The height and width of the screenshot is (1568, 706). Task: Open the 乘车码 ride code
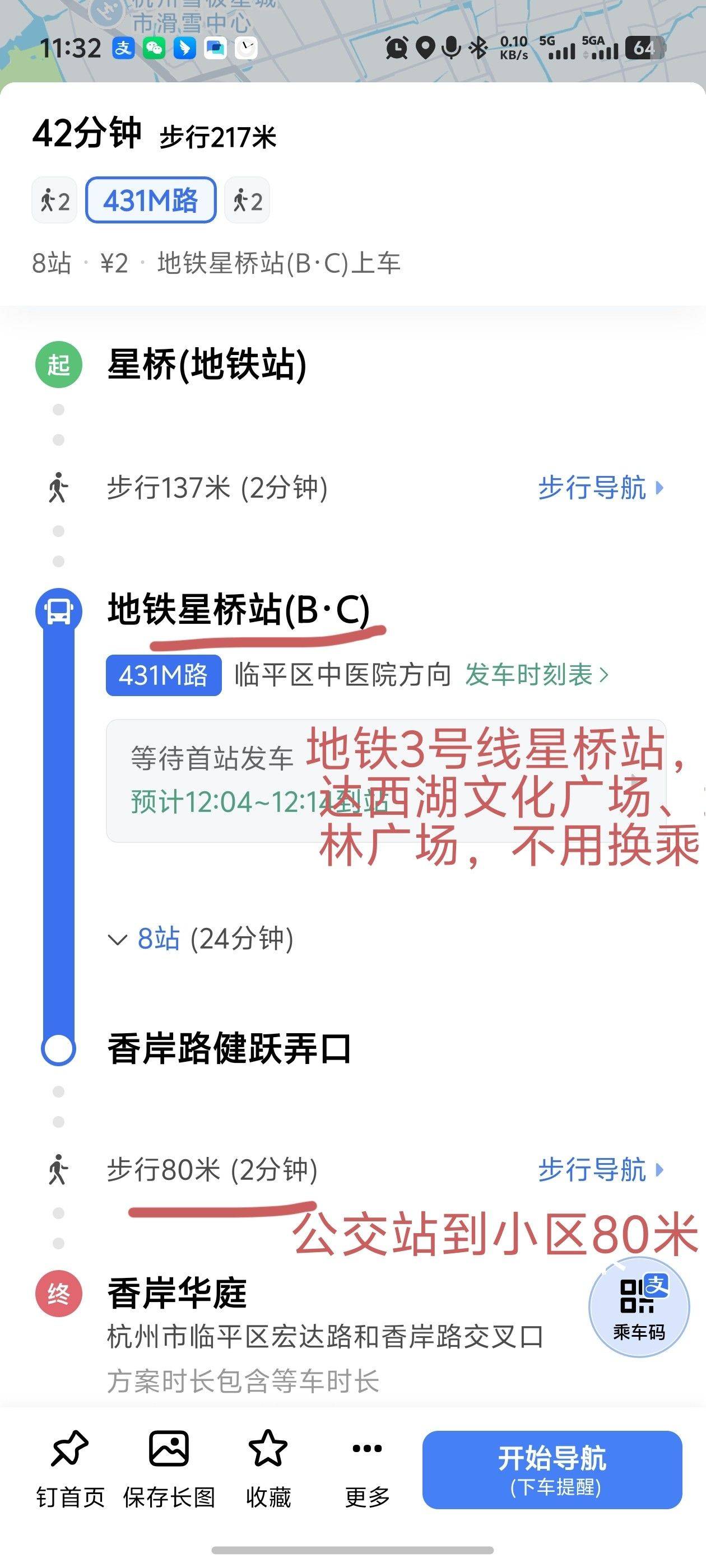pos(638,1308)
